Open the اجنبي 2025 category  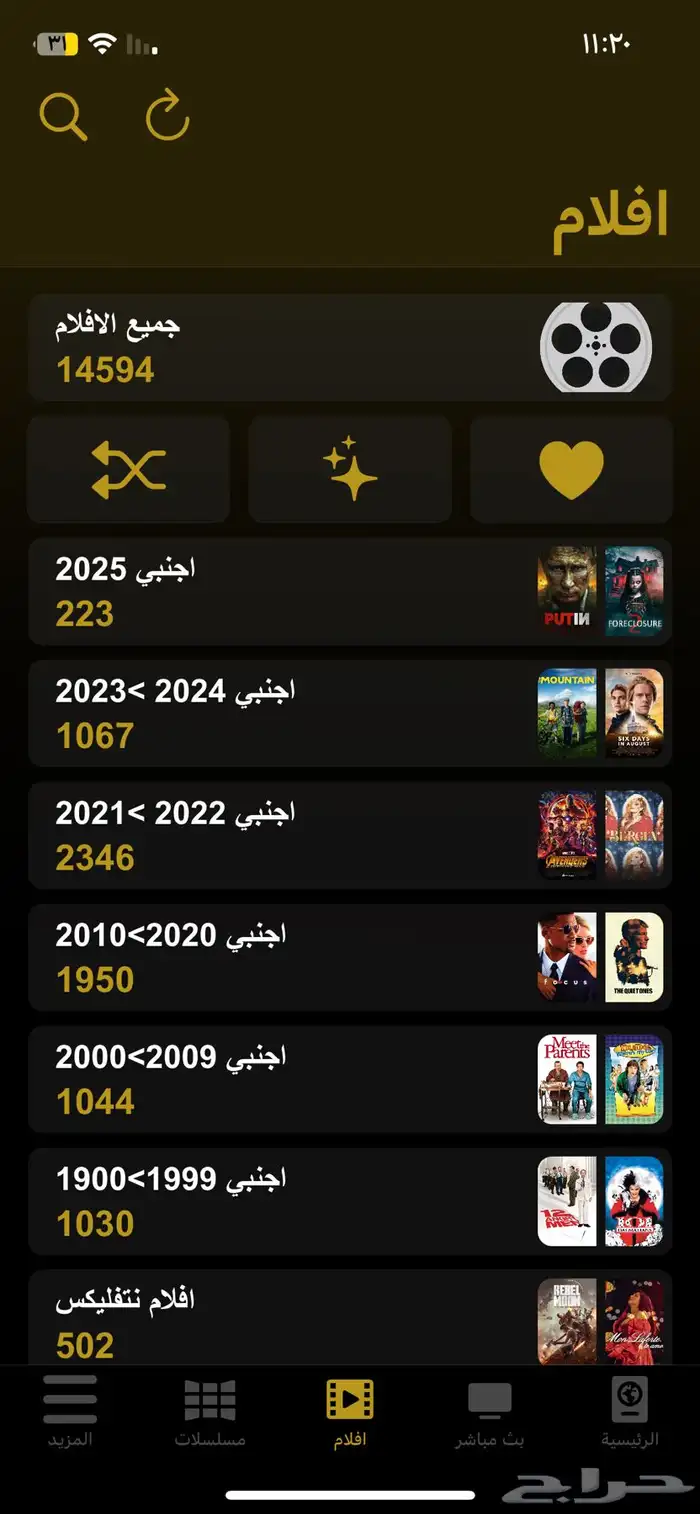[350, 592]
